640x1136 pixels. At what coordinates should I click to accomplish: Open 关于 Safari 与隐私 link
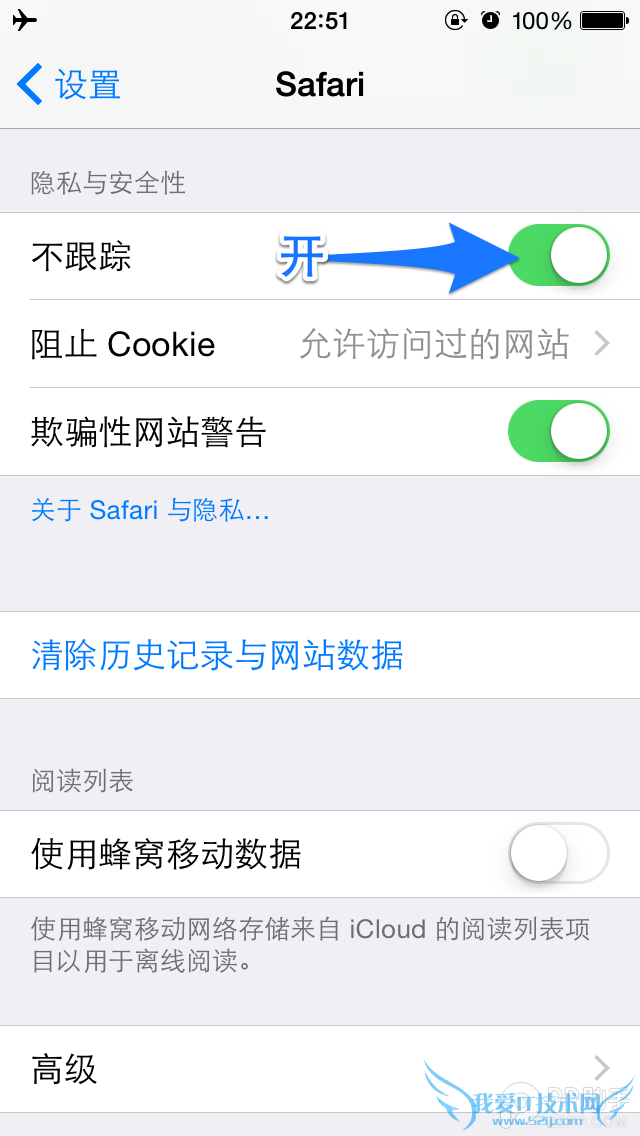click(150, 511)
